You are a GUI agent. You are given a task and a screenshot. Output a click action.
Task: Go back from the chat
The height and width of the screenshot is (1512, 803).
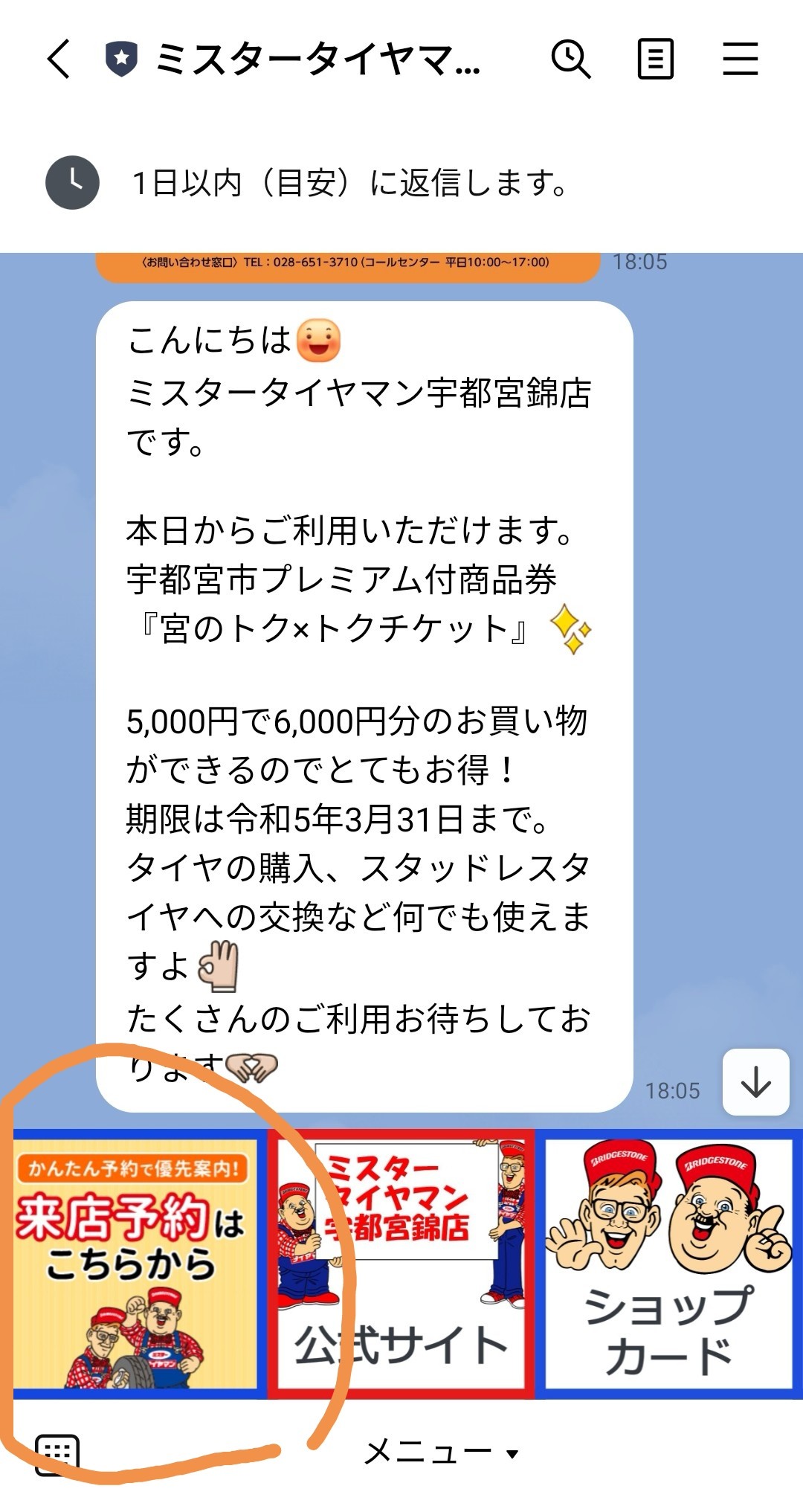pos(59,59)
